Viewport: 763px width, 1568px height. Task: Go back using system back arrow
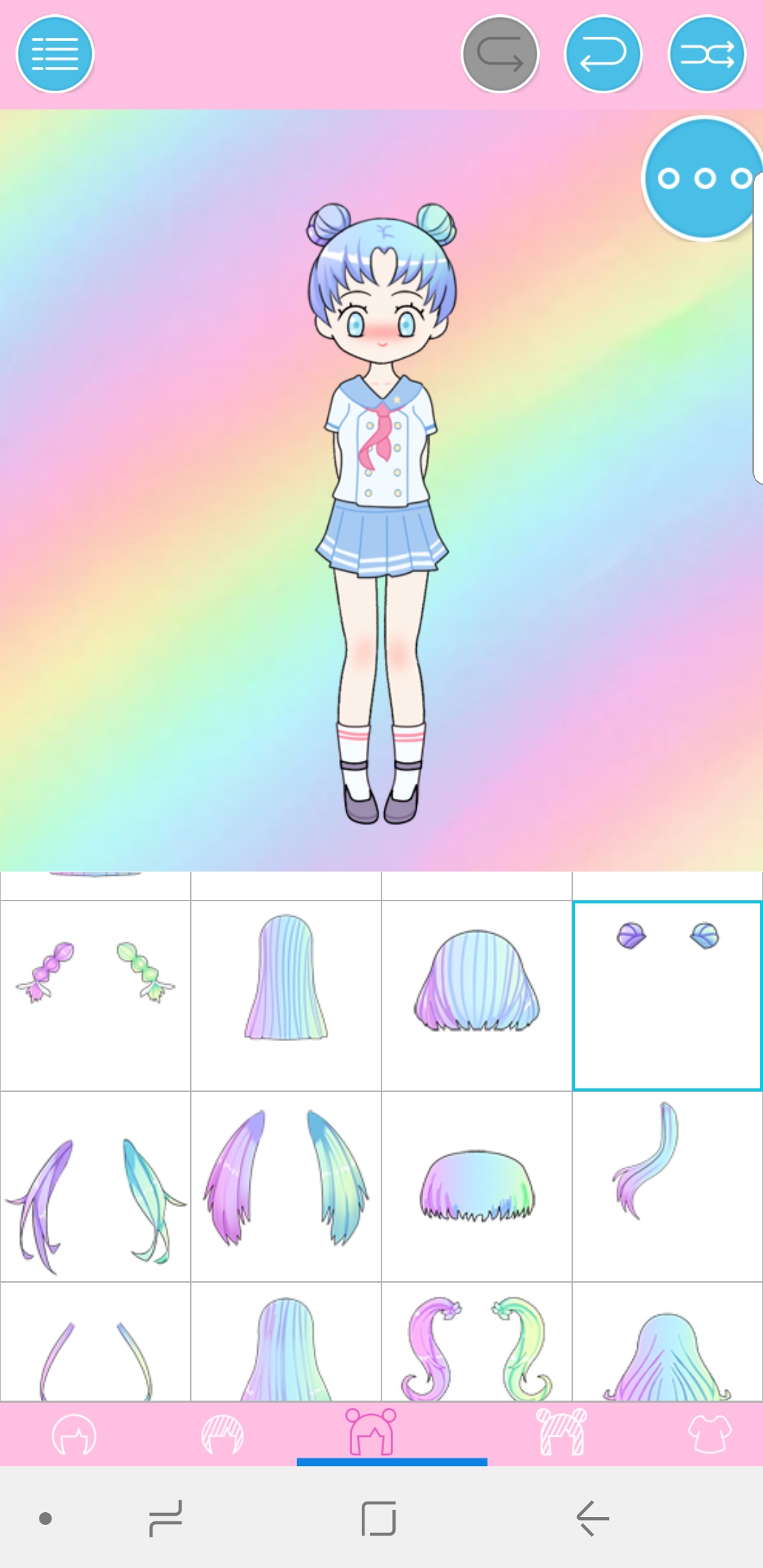[x=593, y=1518]
